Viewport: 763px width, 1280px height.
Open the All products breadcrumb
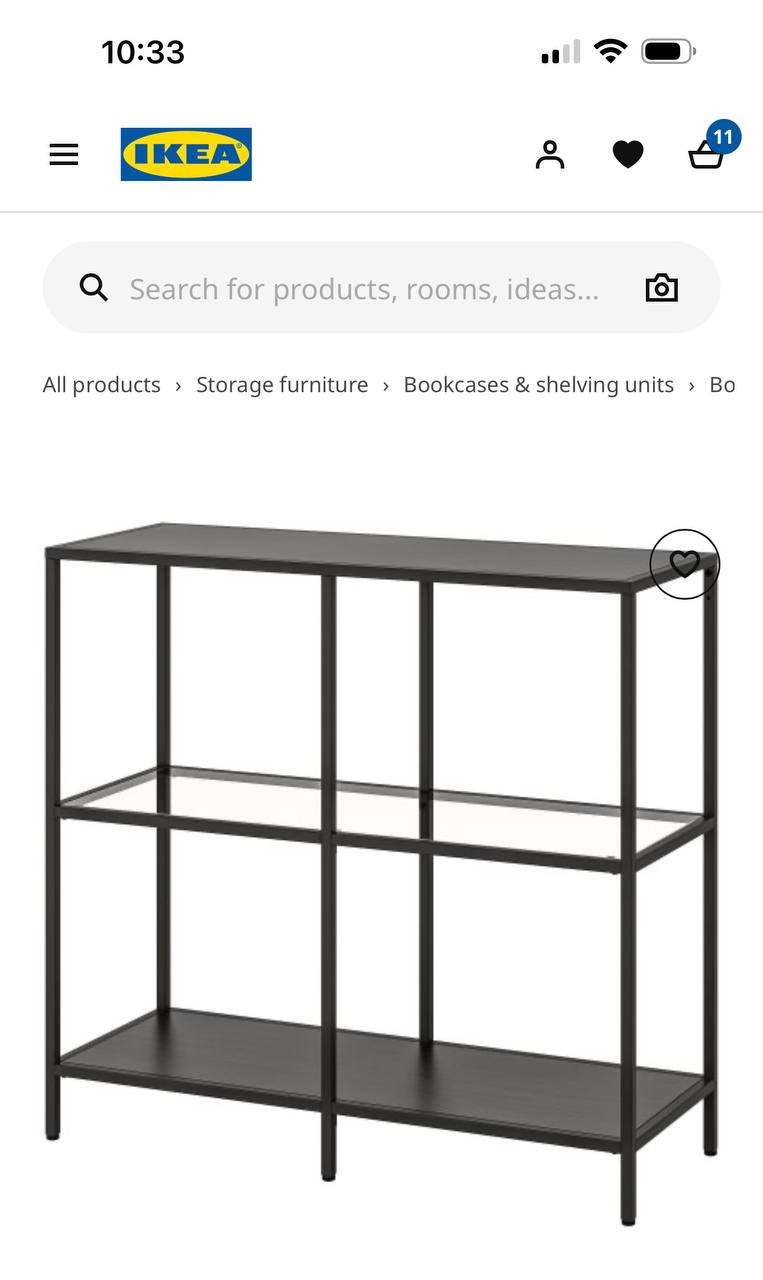(101, 385)
